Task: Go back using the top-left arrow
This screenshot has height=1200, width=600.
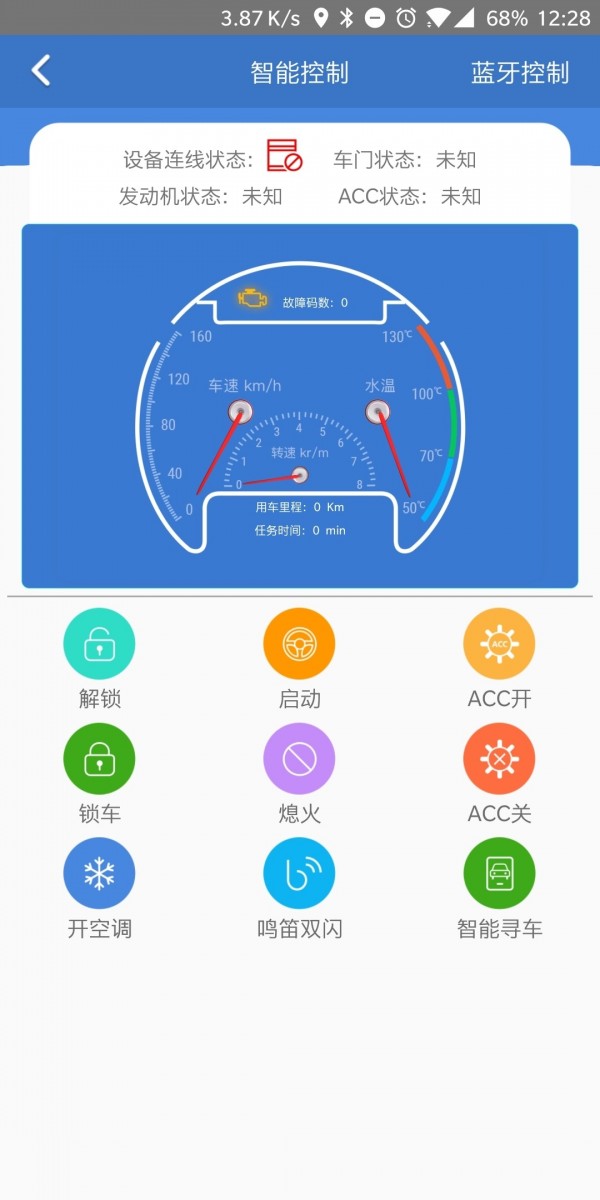Action: point(41,71)
